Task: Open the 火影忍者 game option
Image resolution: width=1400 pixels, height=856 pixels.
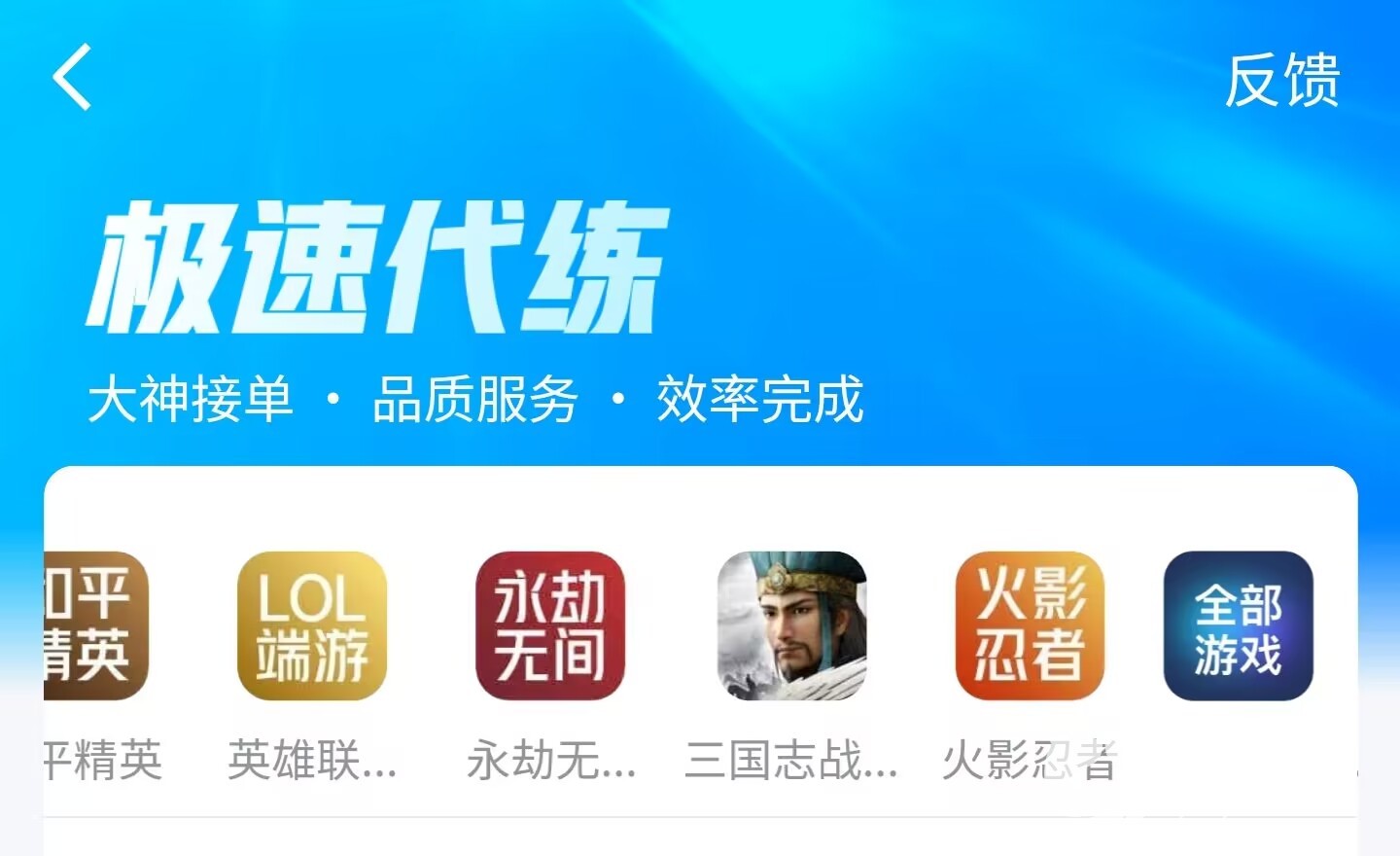Action: pos(1031,626)
